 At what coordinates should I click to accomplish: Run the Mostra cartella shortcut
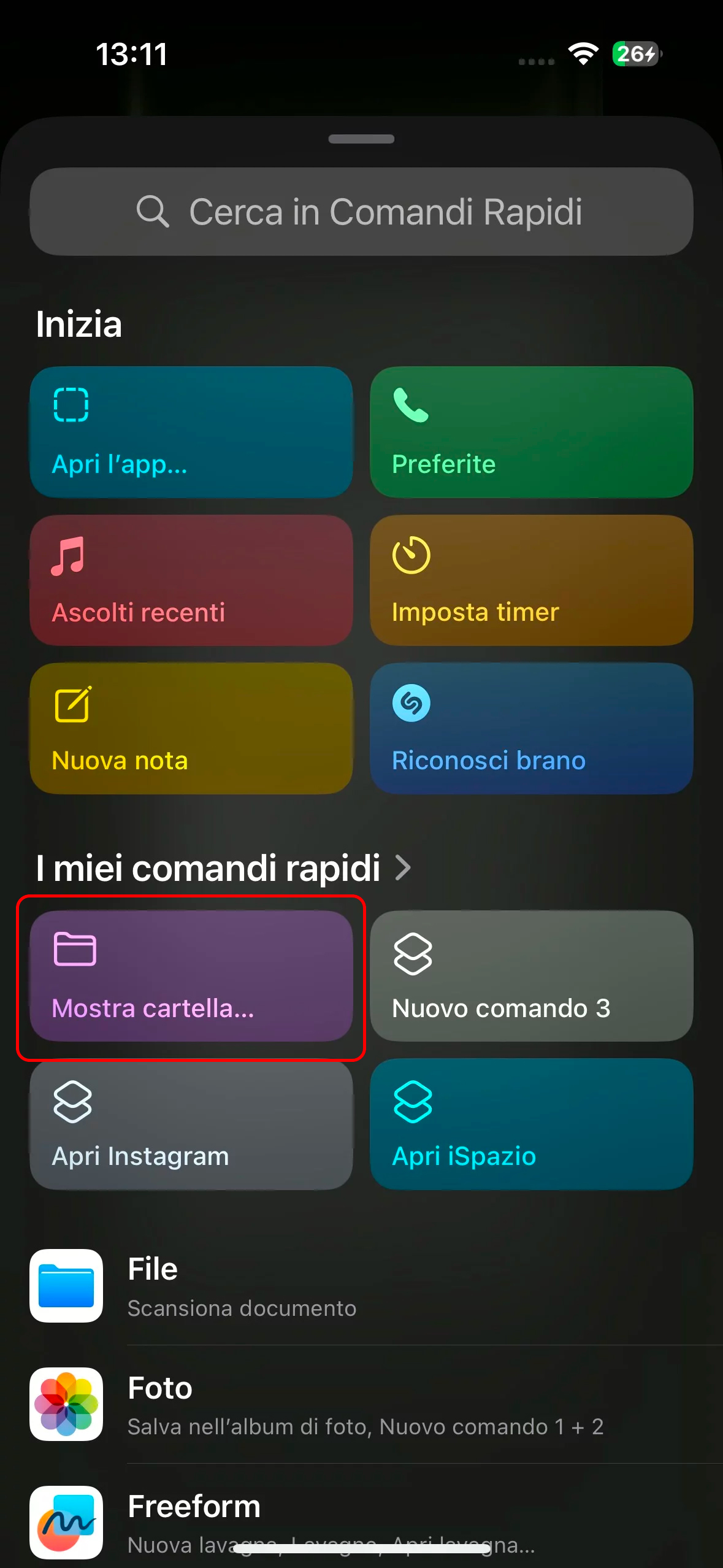click(x=191, y=976)
